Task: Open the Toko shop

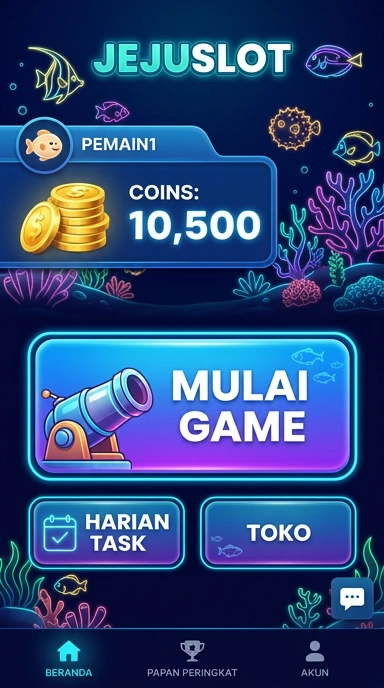Action: point(278,533)
